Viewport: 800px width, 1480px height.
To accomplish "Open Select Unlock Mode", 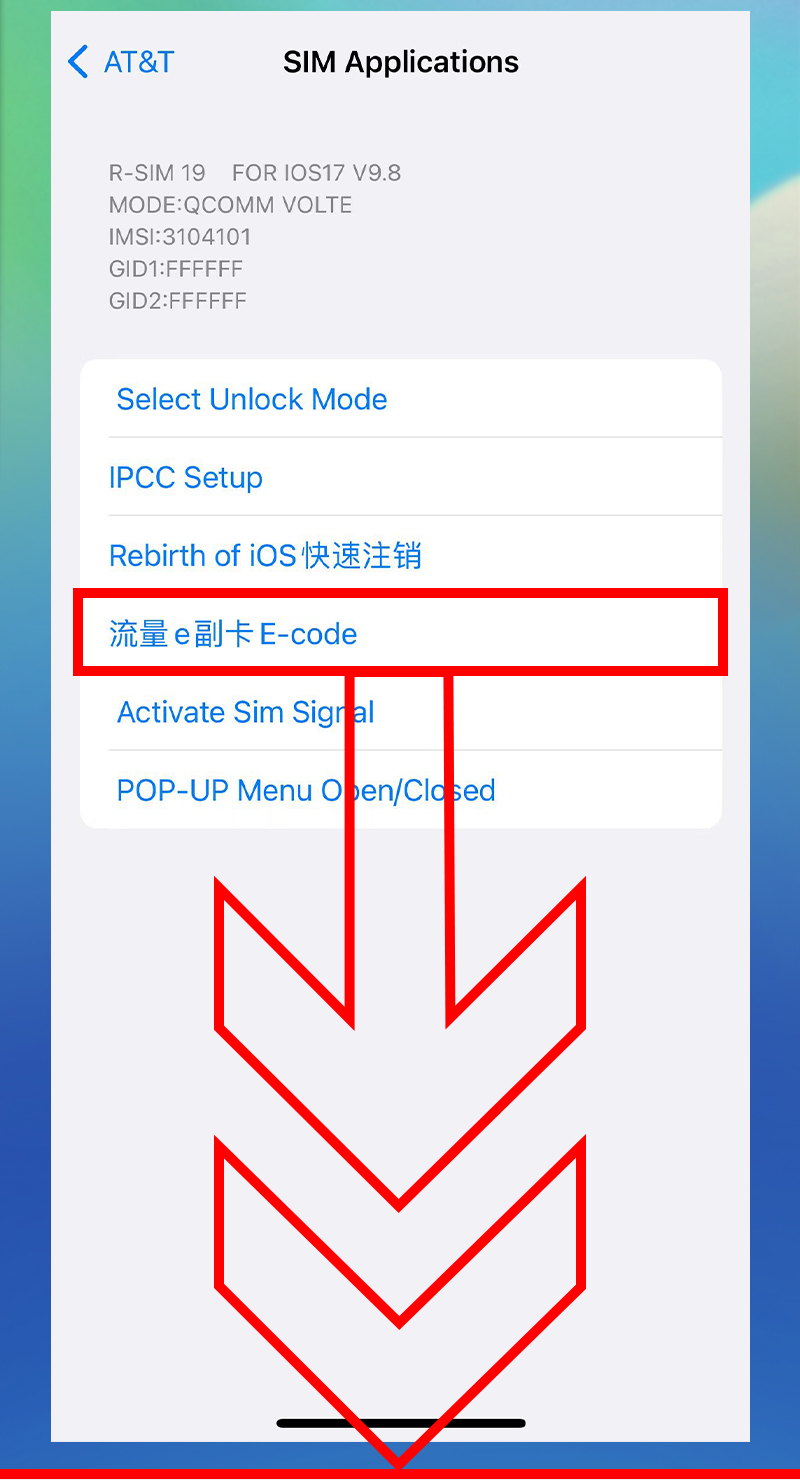I will (252, 399).
